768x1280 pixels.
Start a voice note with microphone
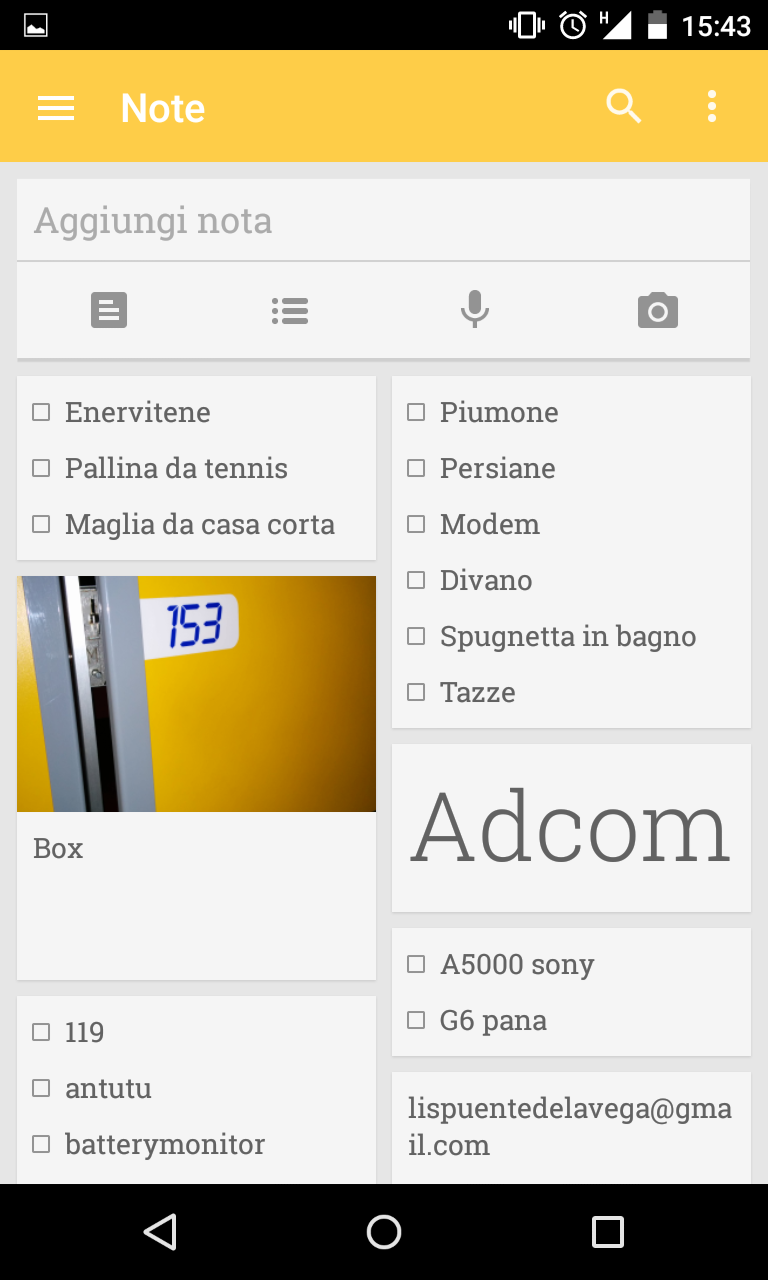point(475,310)
